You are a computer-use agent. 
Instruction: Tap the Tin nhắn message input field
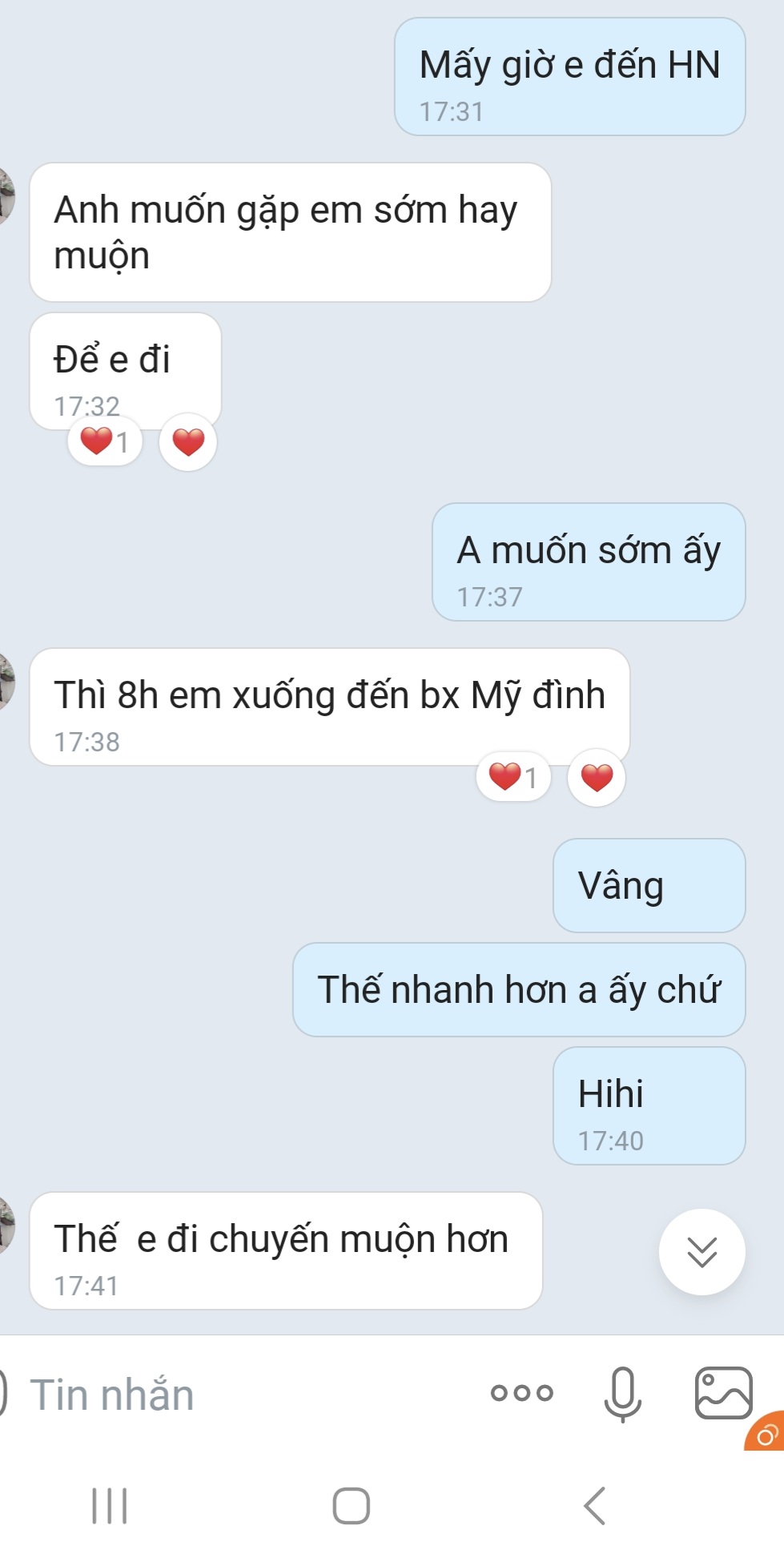click(x=240, y=1395)
